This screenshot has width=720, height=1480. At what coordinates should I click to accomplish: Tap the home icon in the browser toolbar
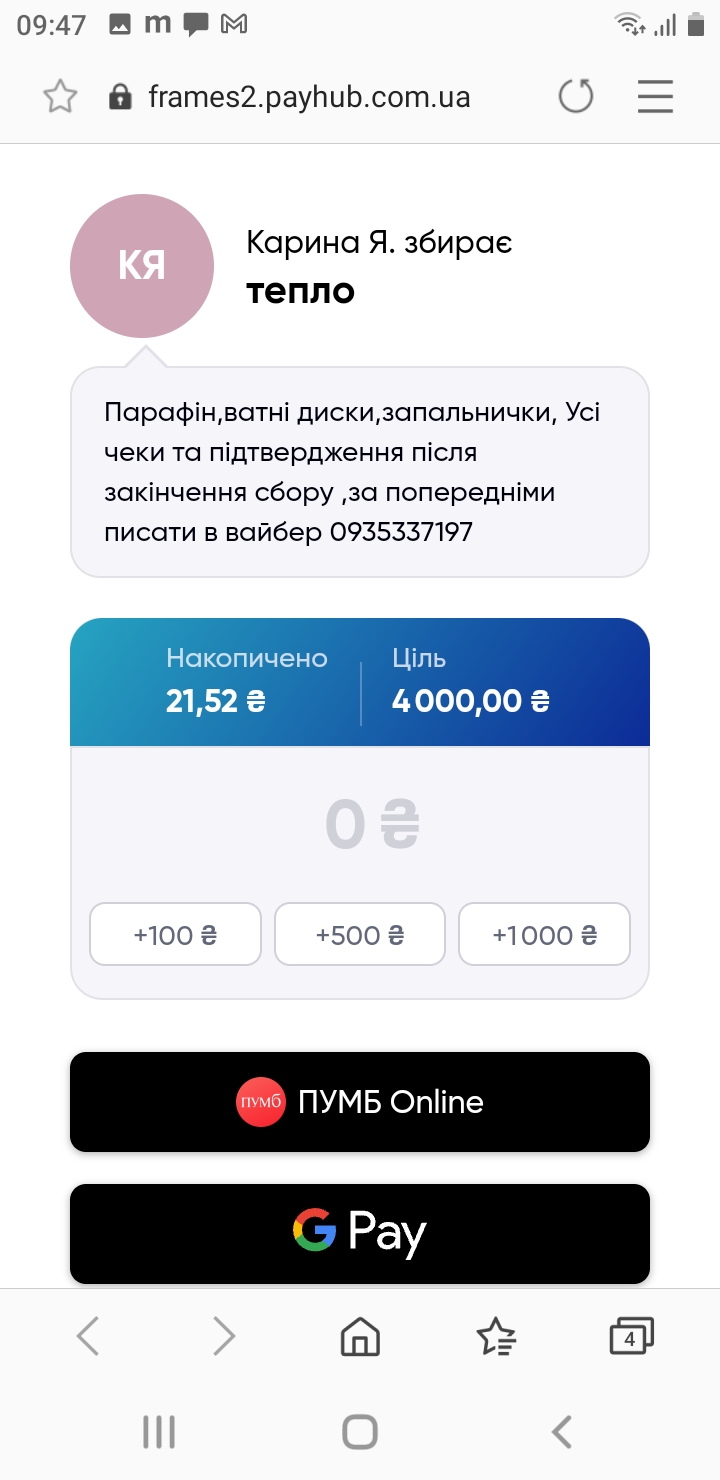point(360,1335)
